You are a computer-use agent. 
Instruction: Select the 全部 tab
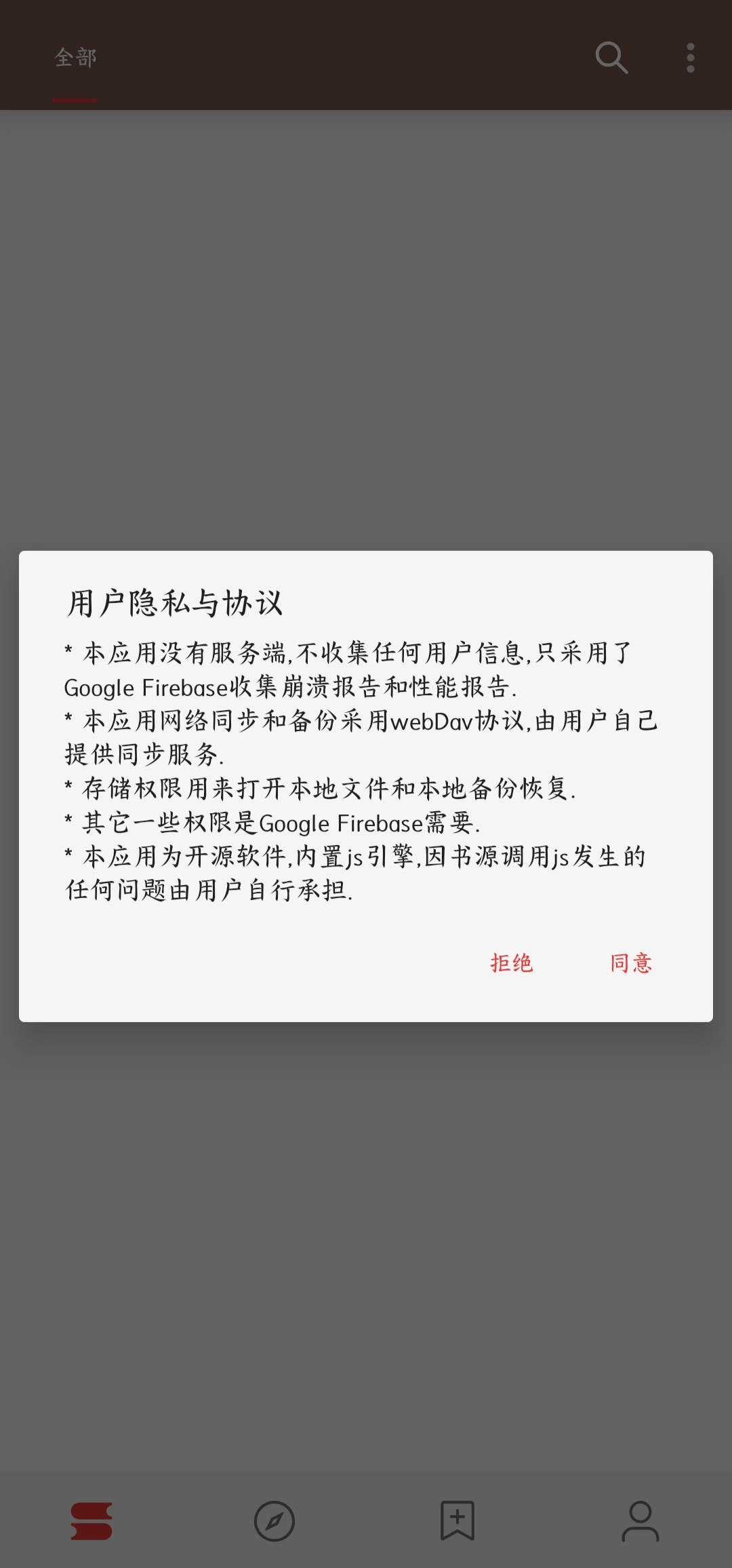tap(75, 58)
